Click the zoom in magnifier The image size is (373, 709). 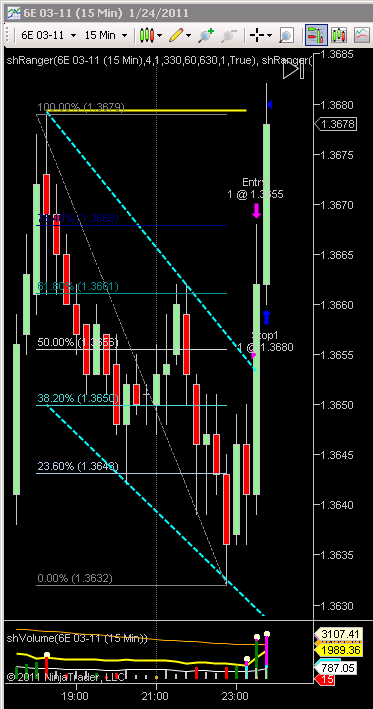click(x=206, y=35)
